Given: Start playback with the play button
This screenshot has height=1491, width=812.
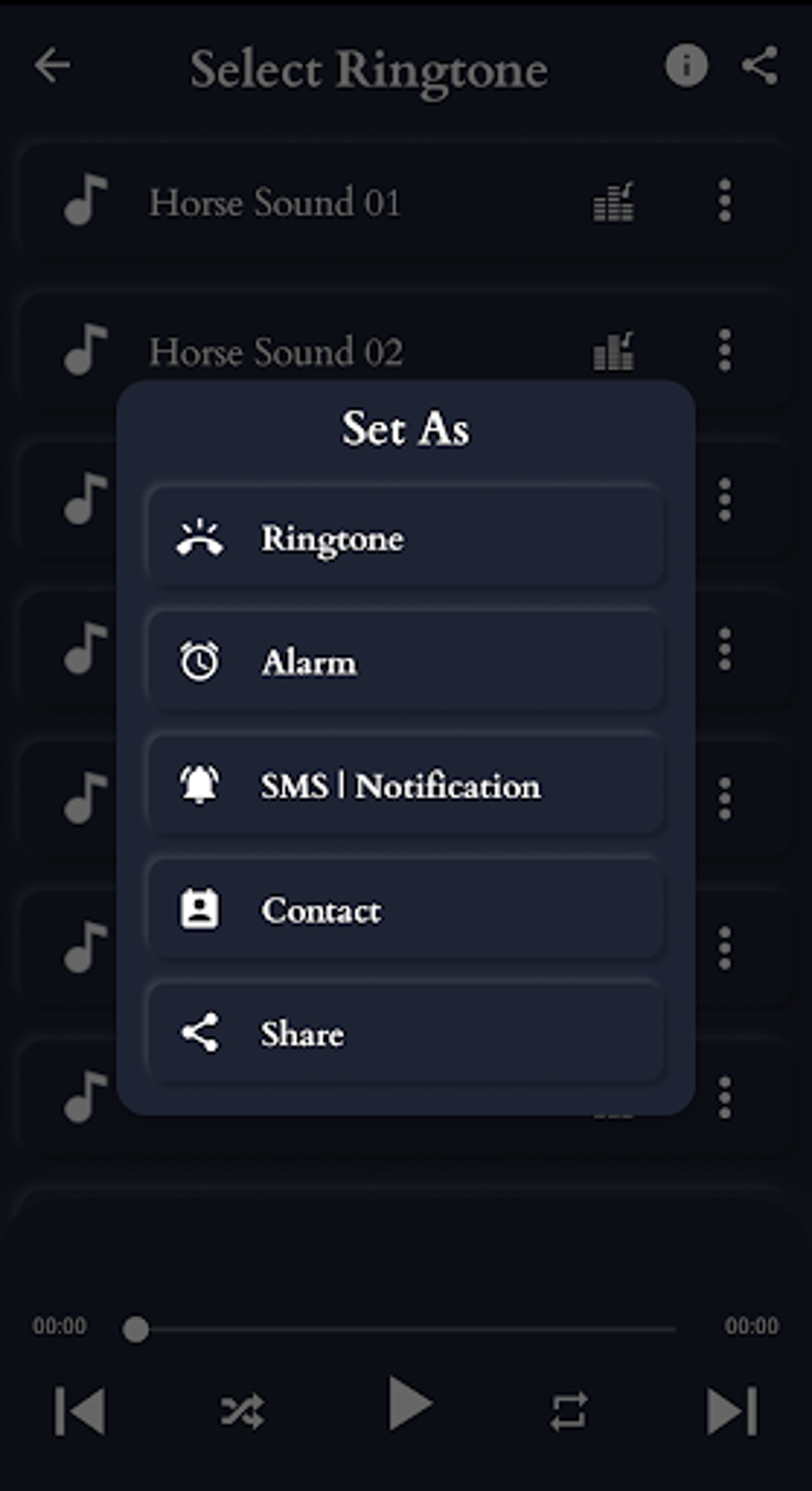Looking at the screenshot, I should (x=410, y=1404).
